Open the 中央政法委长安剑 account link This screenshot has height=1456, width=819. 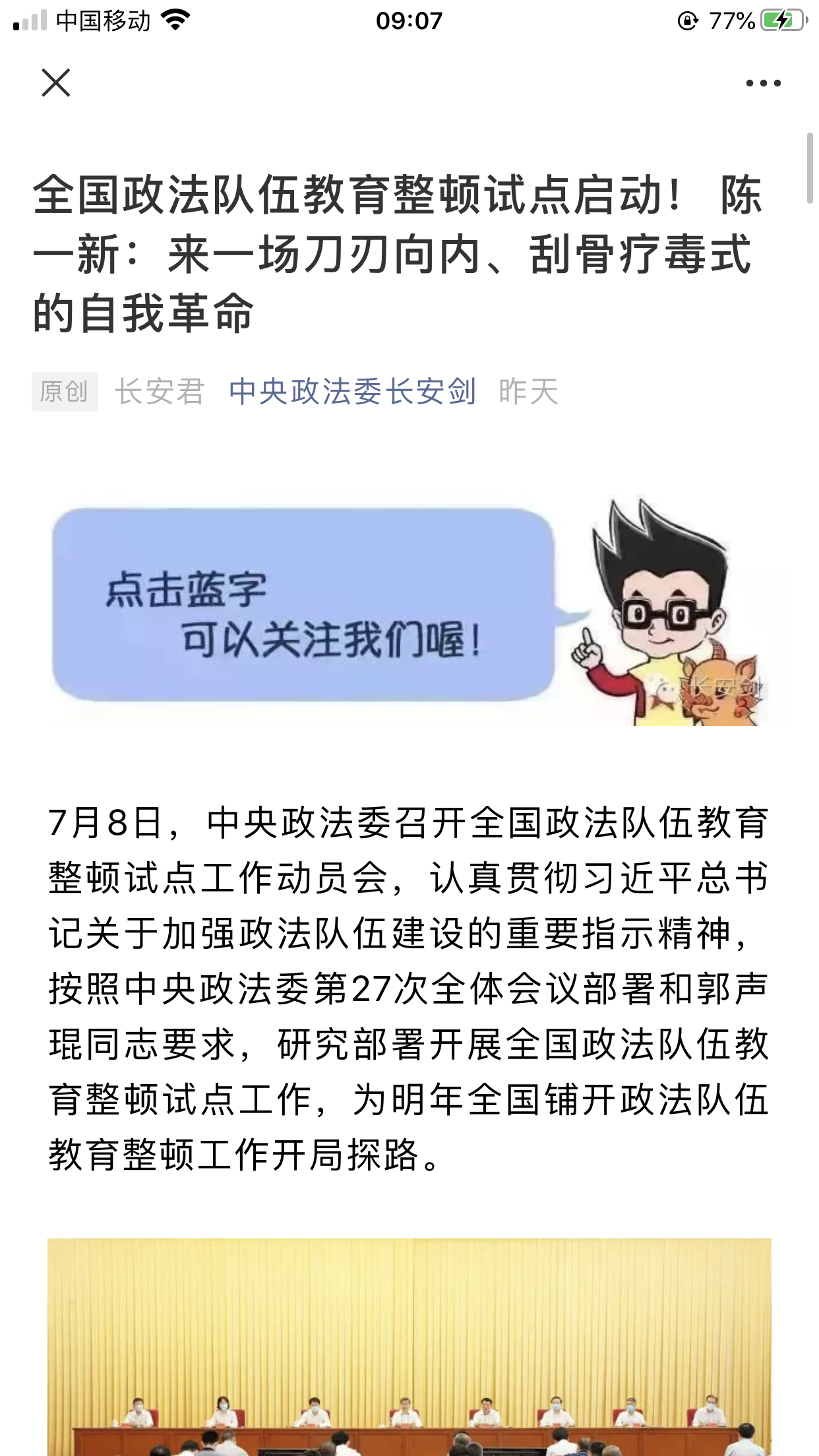click(352, 392)
